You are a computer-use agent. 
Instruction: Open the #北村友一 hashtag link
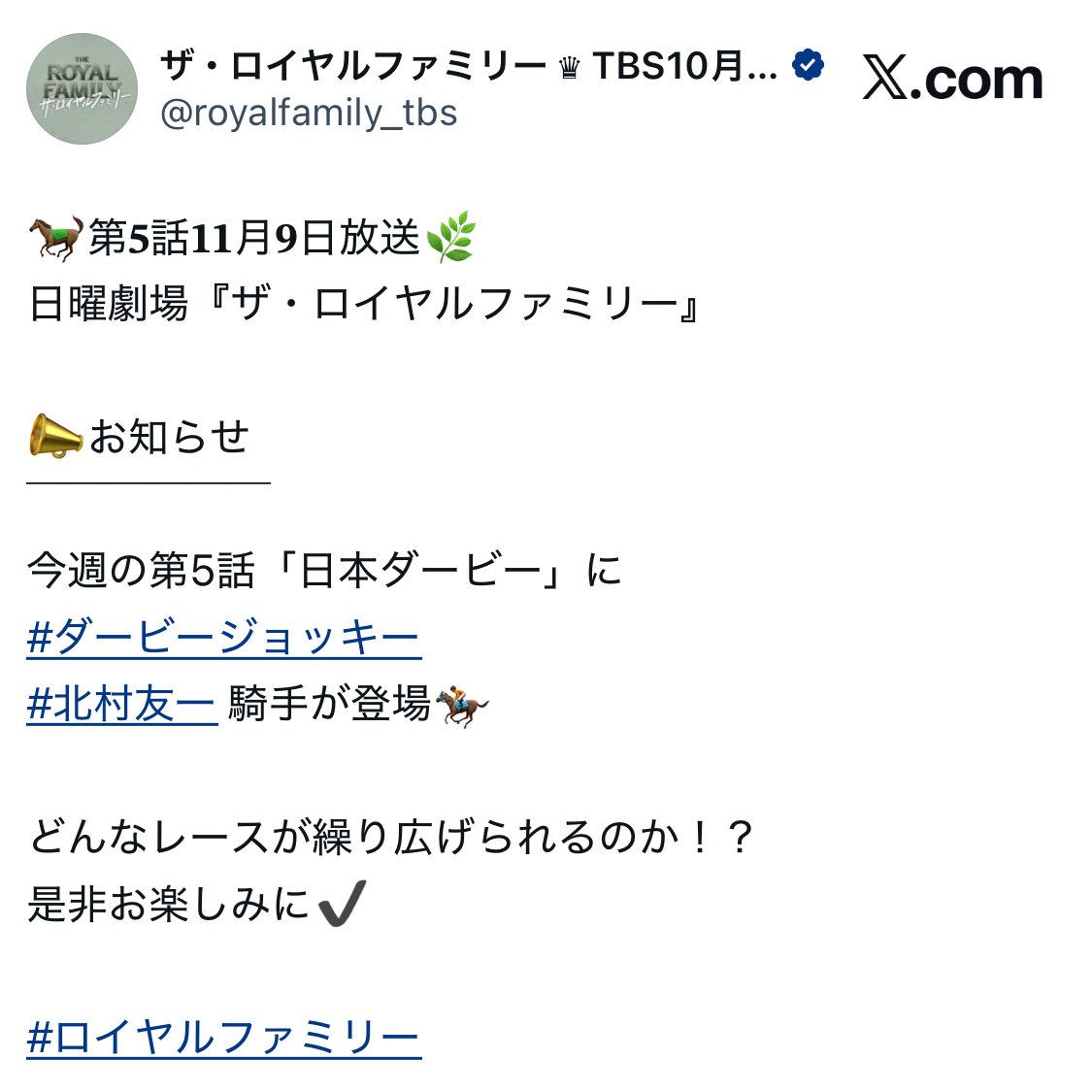(122, 704)
